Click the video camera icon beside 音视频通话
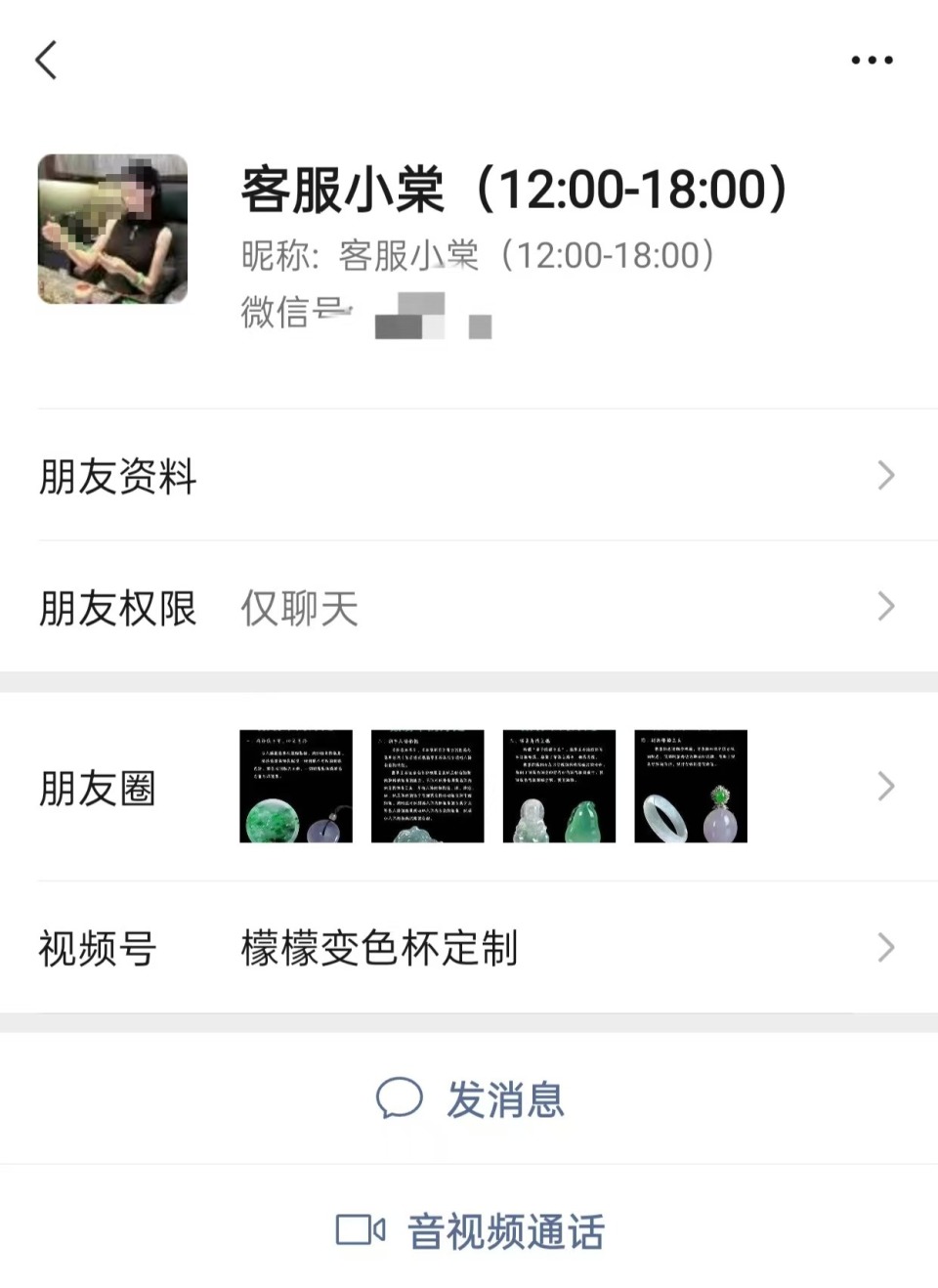This screenshot has height=1288, width=938. (x=358, y=1231)
